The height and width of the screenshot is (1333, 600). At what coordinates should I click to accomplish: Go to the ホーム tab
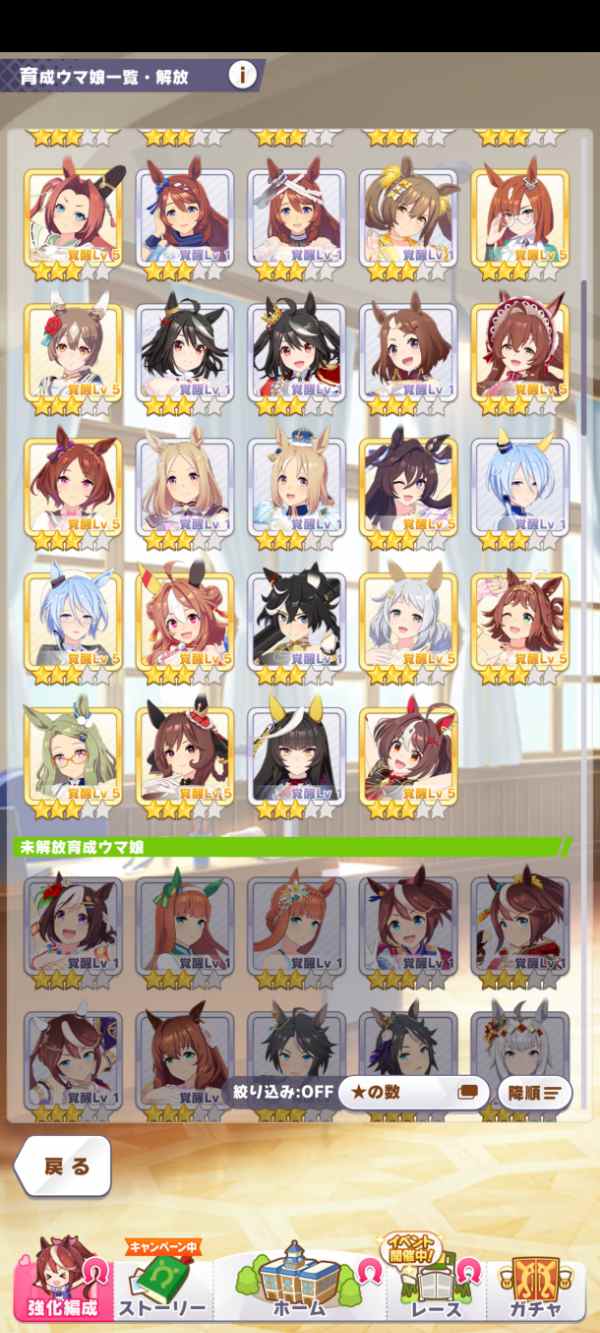click(x=298, y=1283)
